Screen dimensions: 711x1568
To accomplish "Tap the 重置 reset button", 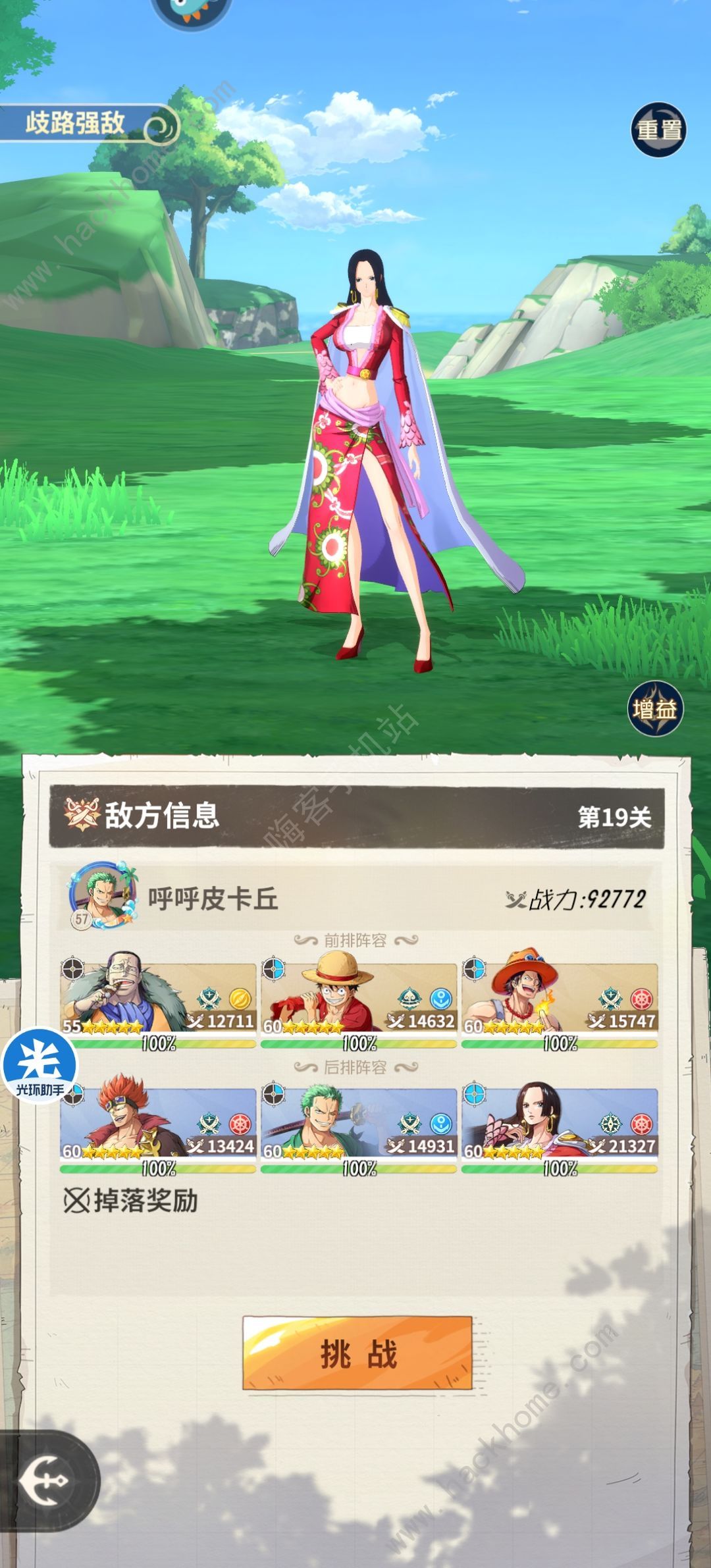I will (658, 130).
